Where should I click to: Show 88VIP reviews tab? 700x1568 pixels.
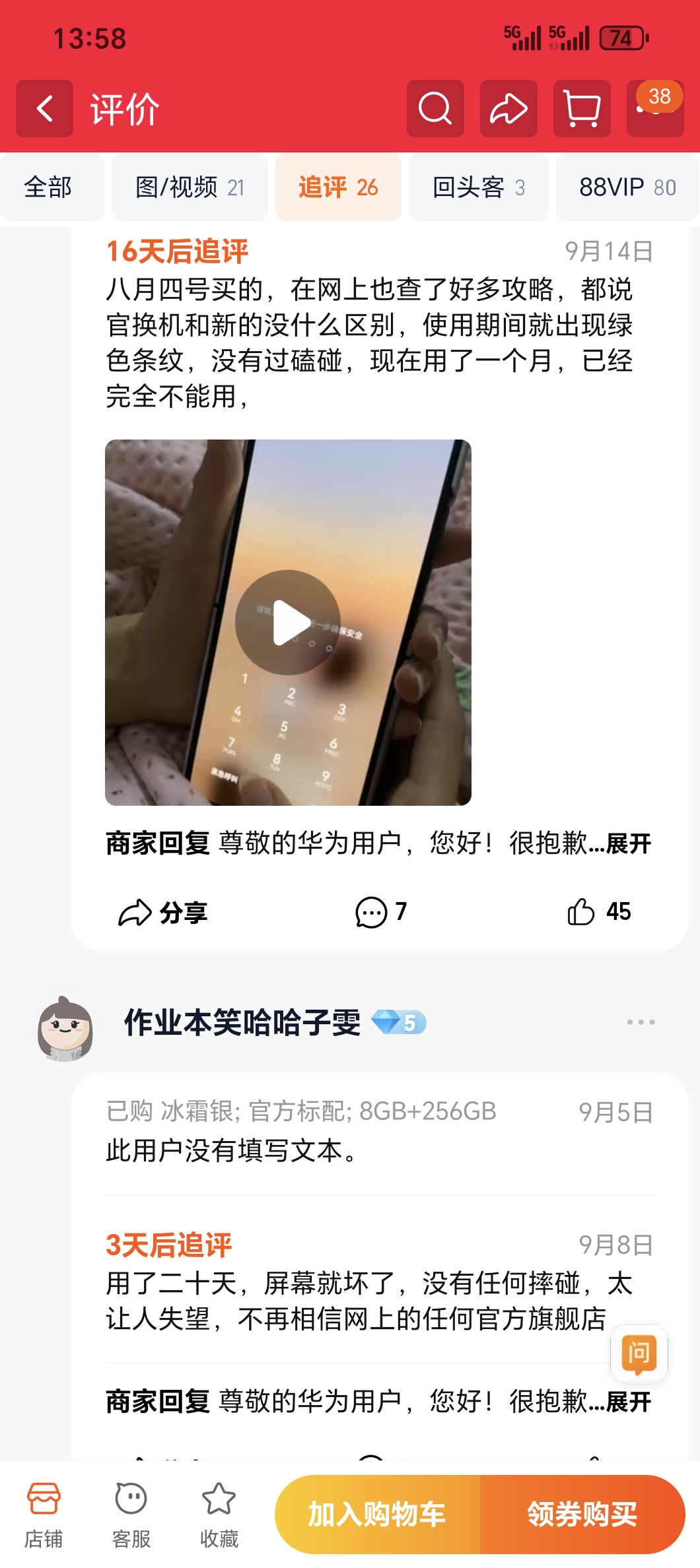point(627,187)
